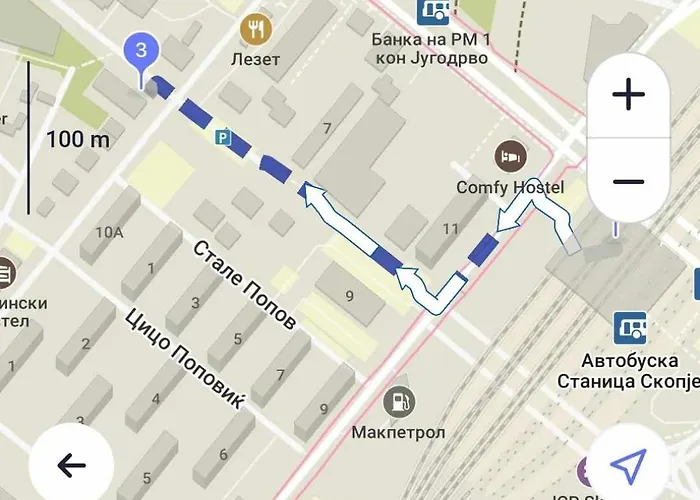Zoom out of the map
The image size is (700, 500).
tap(628, 181)
